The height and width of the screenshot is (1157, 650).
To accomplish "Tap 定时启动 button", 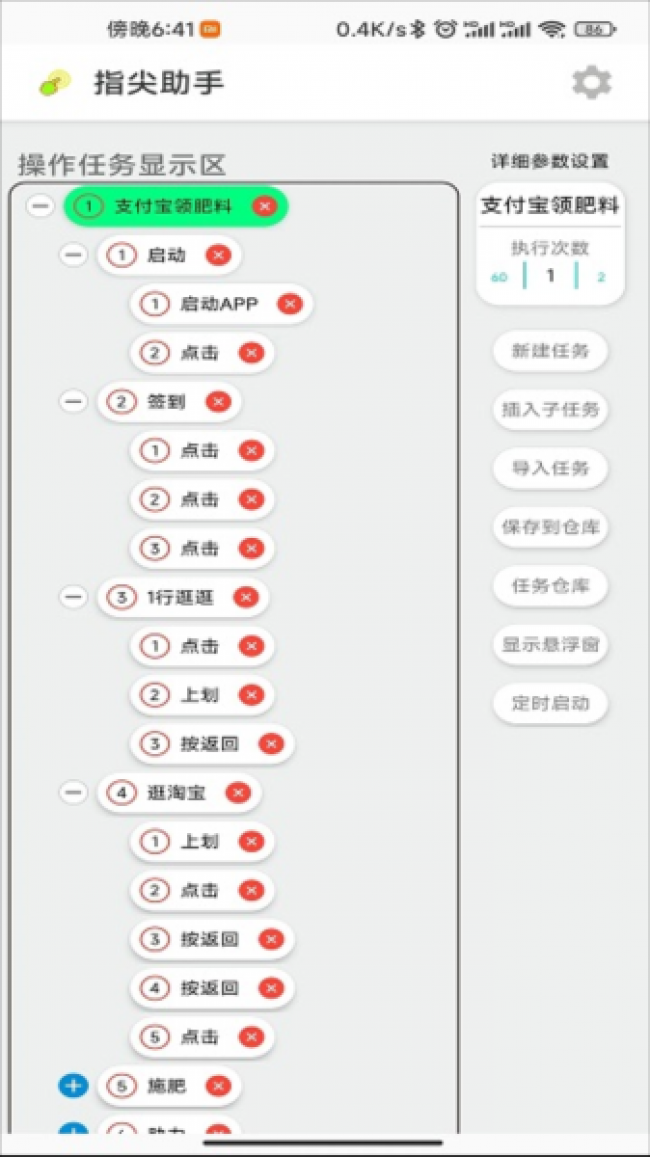I will coord(550,703).
